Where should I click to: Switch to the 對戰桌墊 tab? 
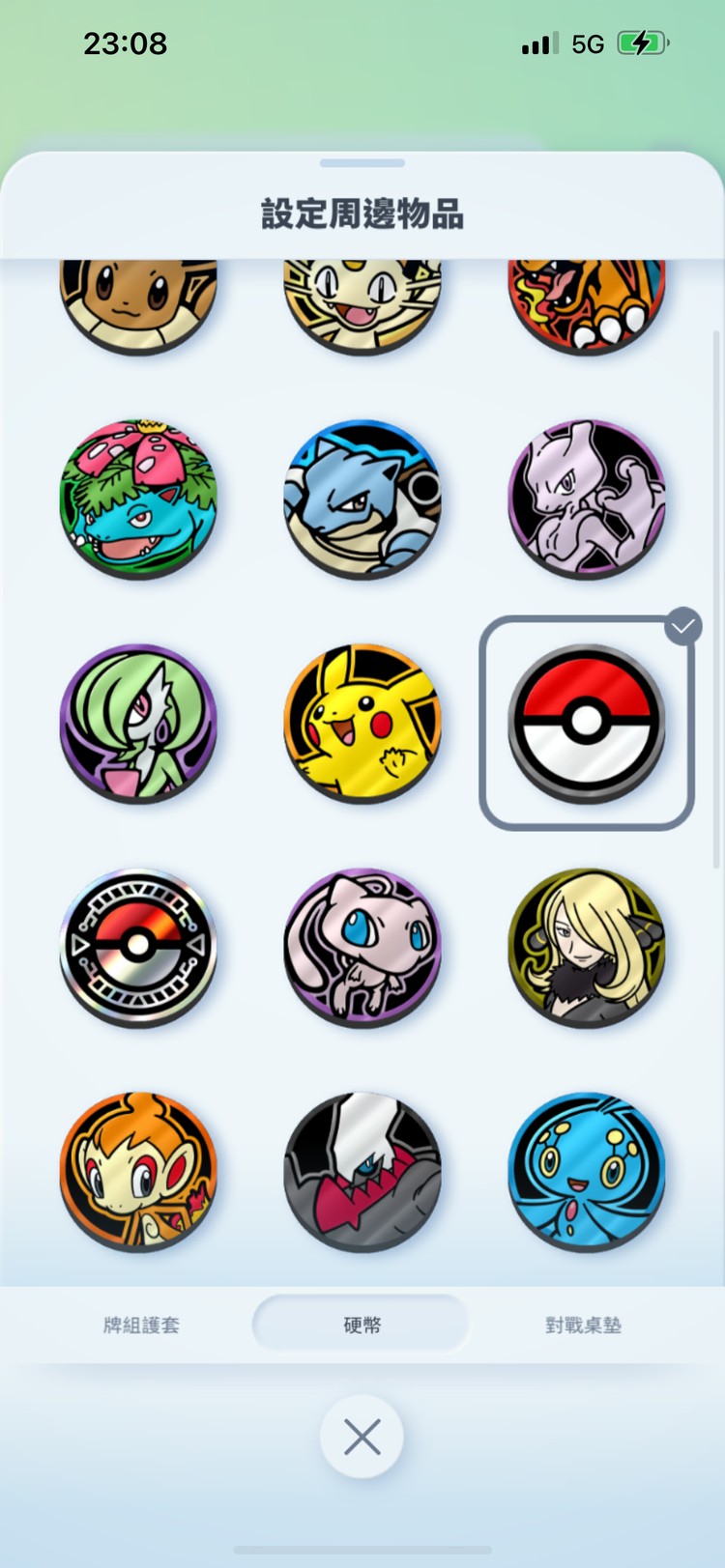point(583,1325)
